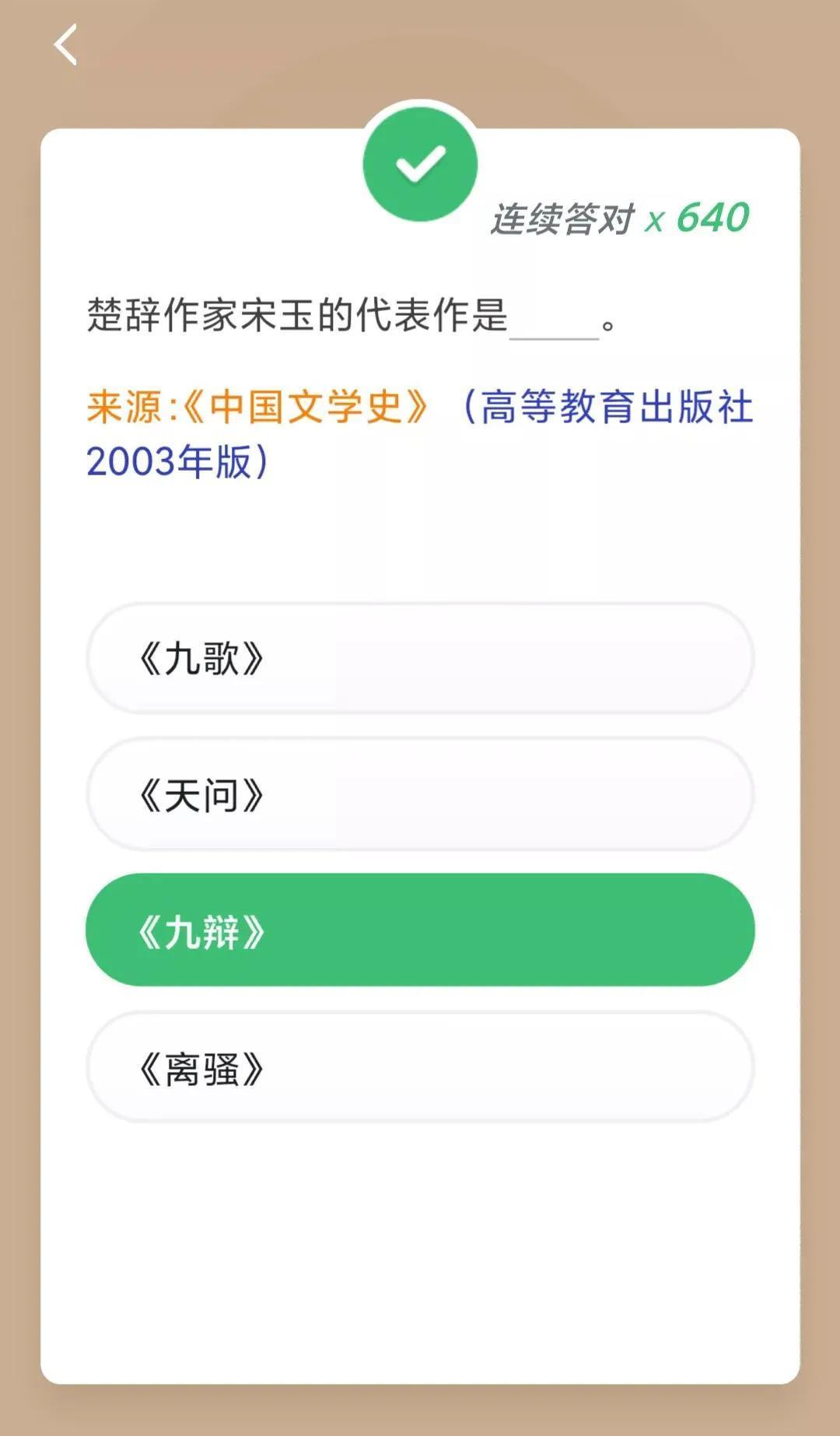Viewport: 840px width, 1436px height.
Task: Choose the option 《天问》
Action: [x=420, y=794]
